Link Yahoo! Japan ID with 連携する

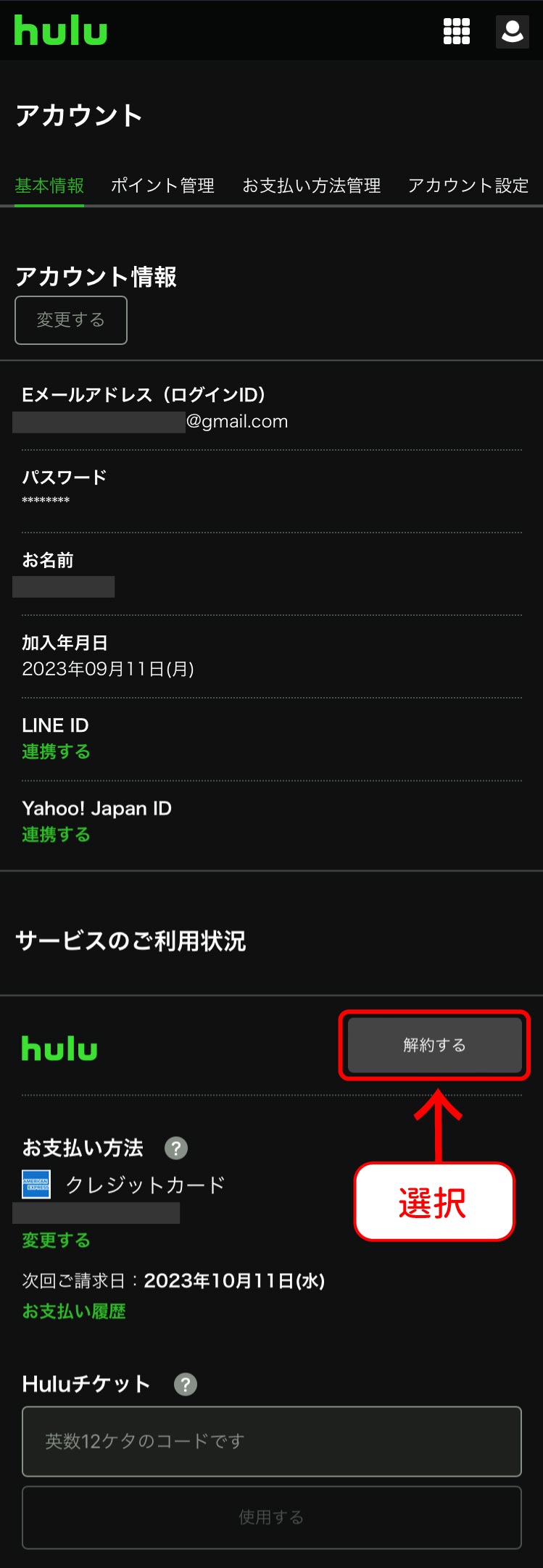pyautogui.click(x=56, y=835)
